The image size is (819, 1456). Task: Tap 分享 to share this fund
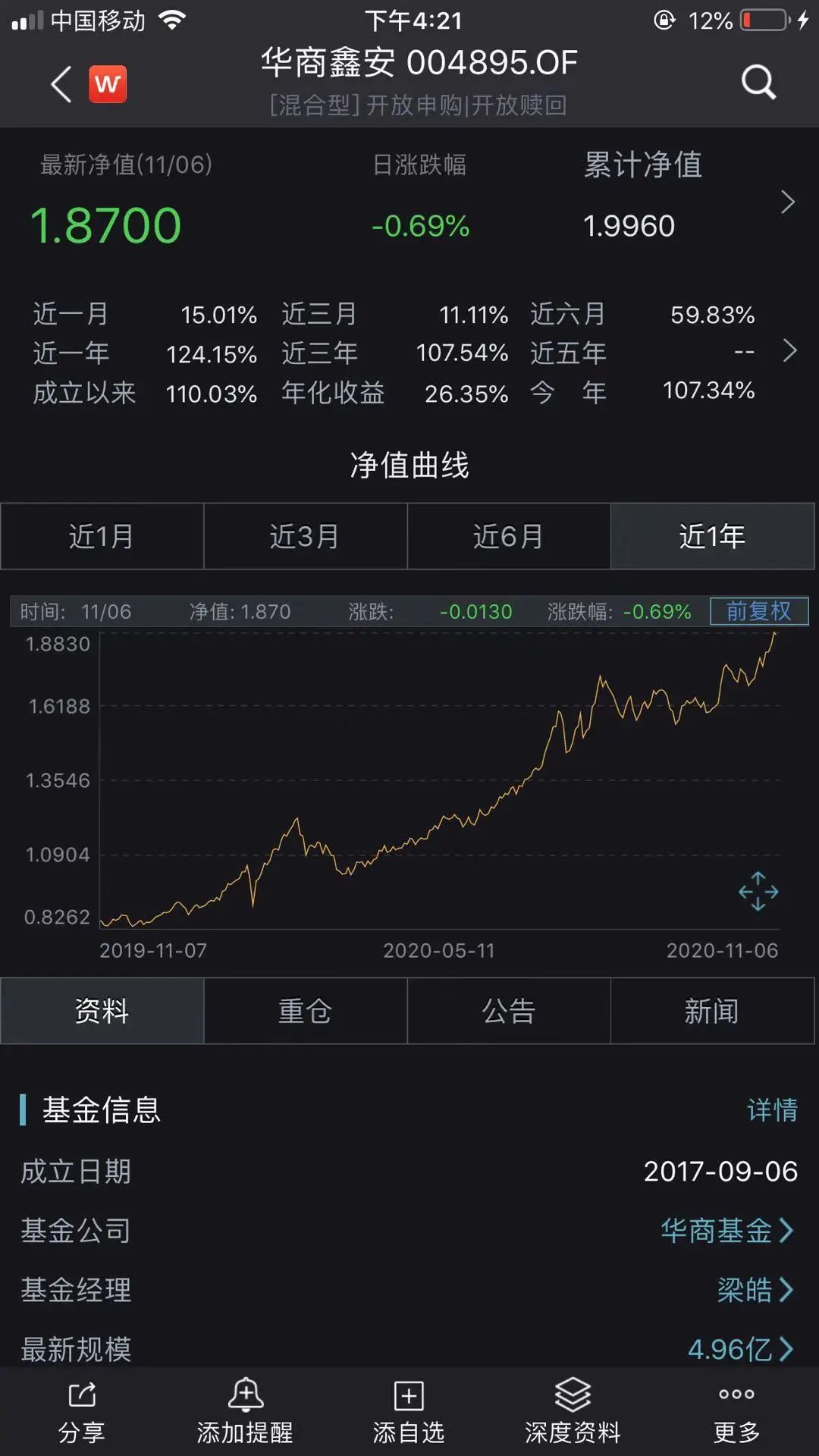tap(82, 1412)
